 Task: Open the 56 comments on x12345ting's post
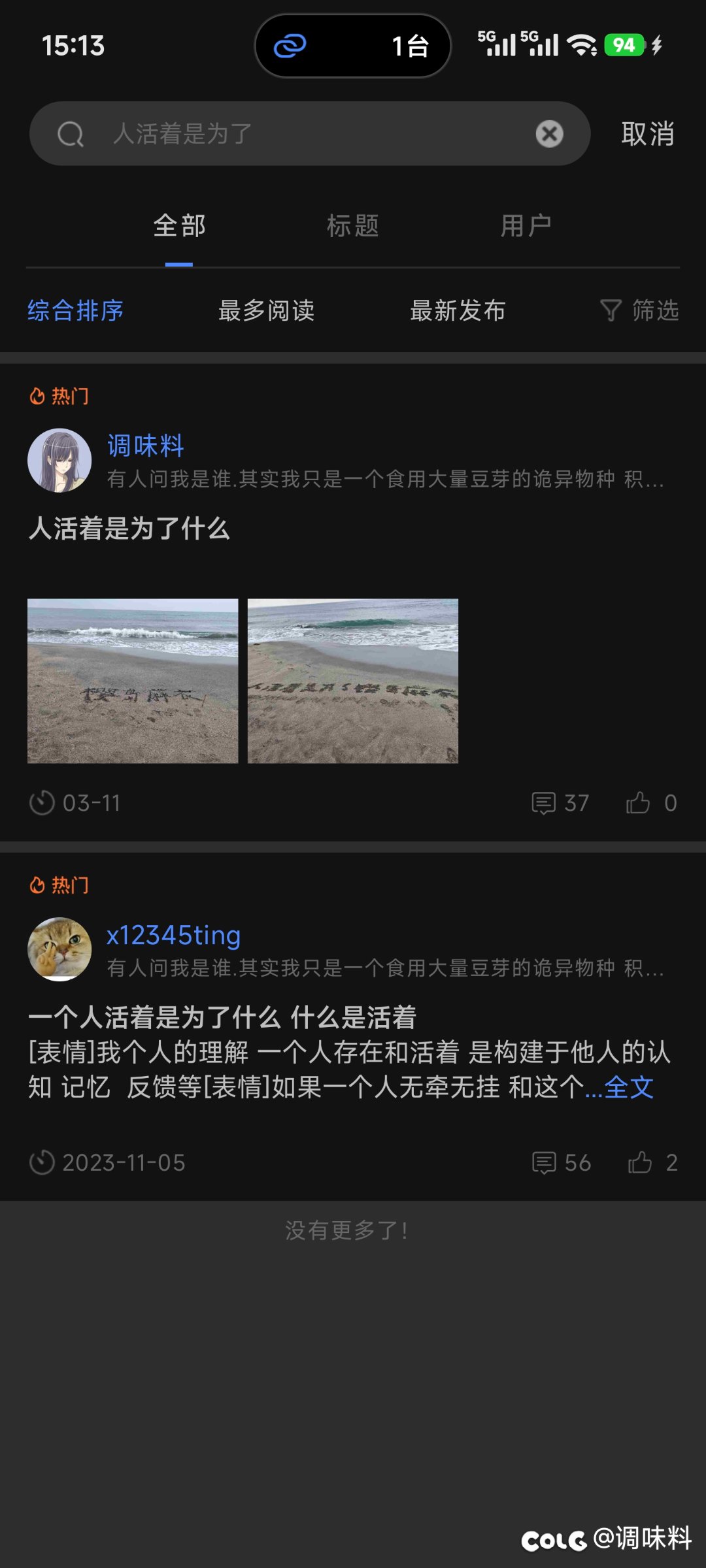click(561, 1163)
